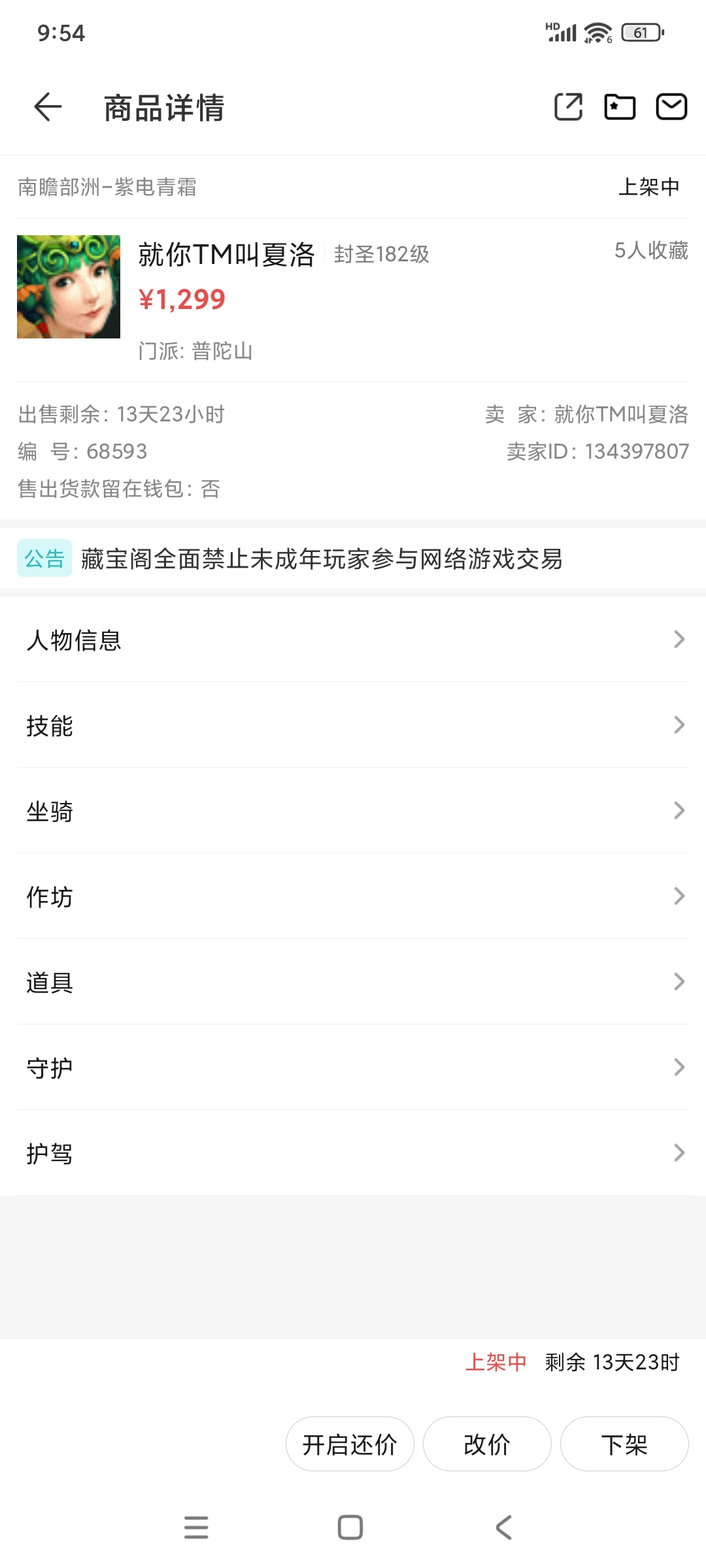Share this listing via the share icon
The height and width of the screenshot is (1568, 706).
(568, 107)
